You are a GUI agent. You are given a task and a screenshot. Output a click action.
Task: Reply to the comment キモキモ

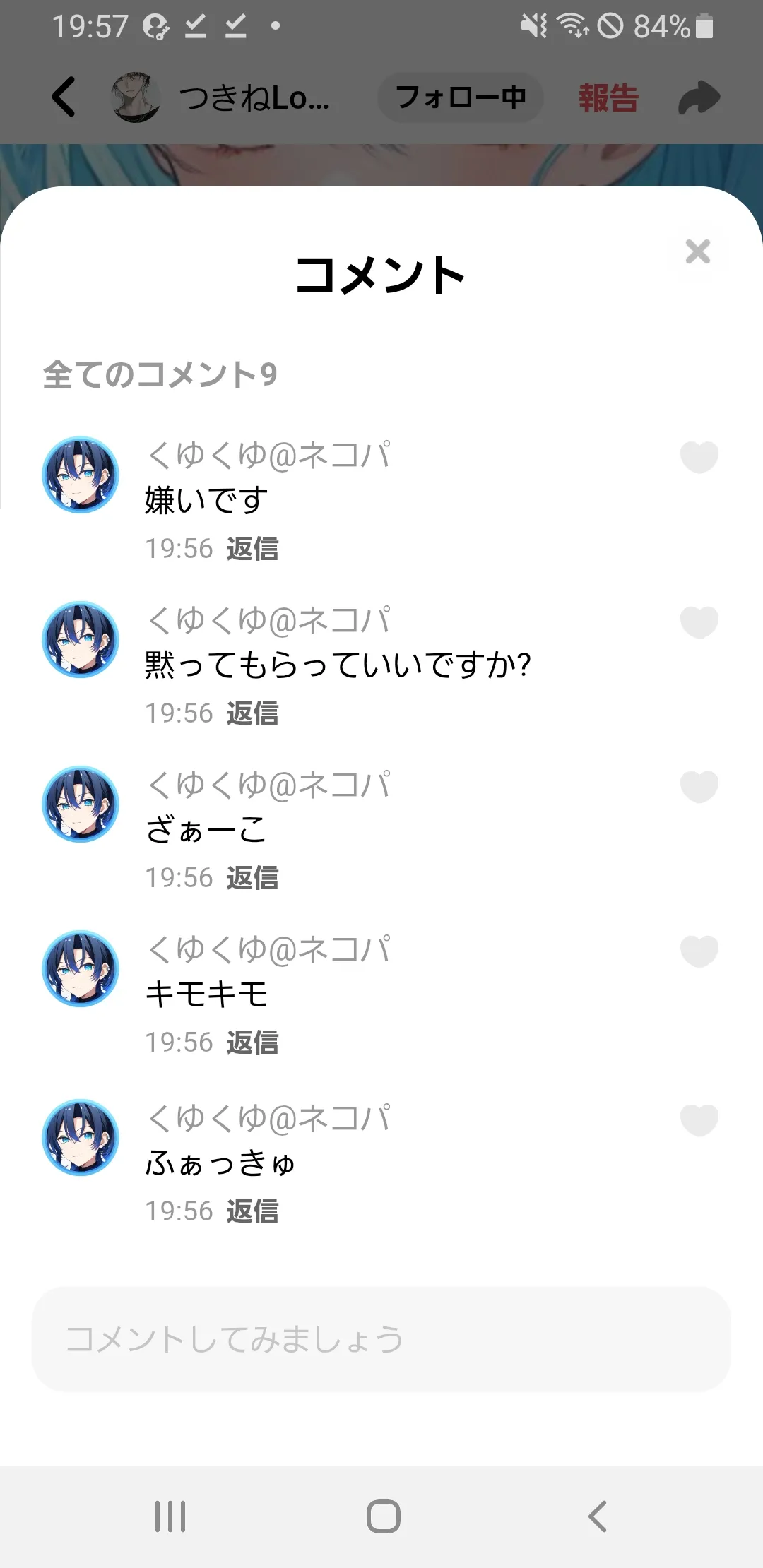[x=252, y=1043]
